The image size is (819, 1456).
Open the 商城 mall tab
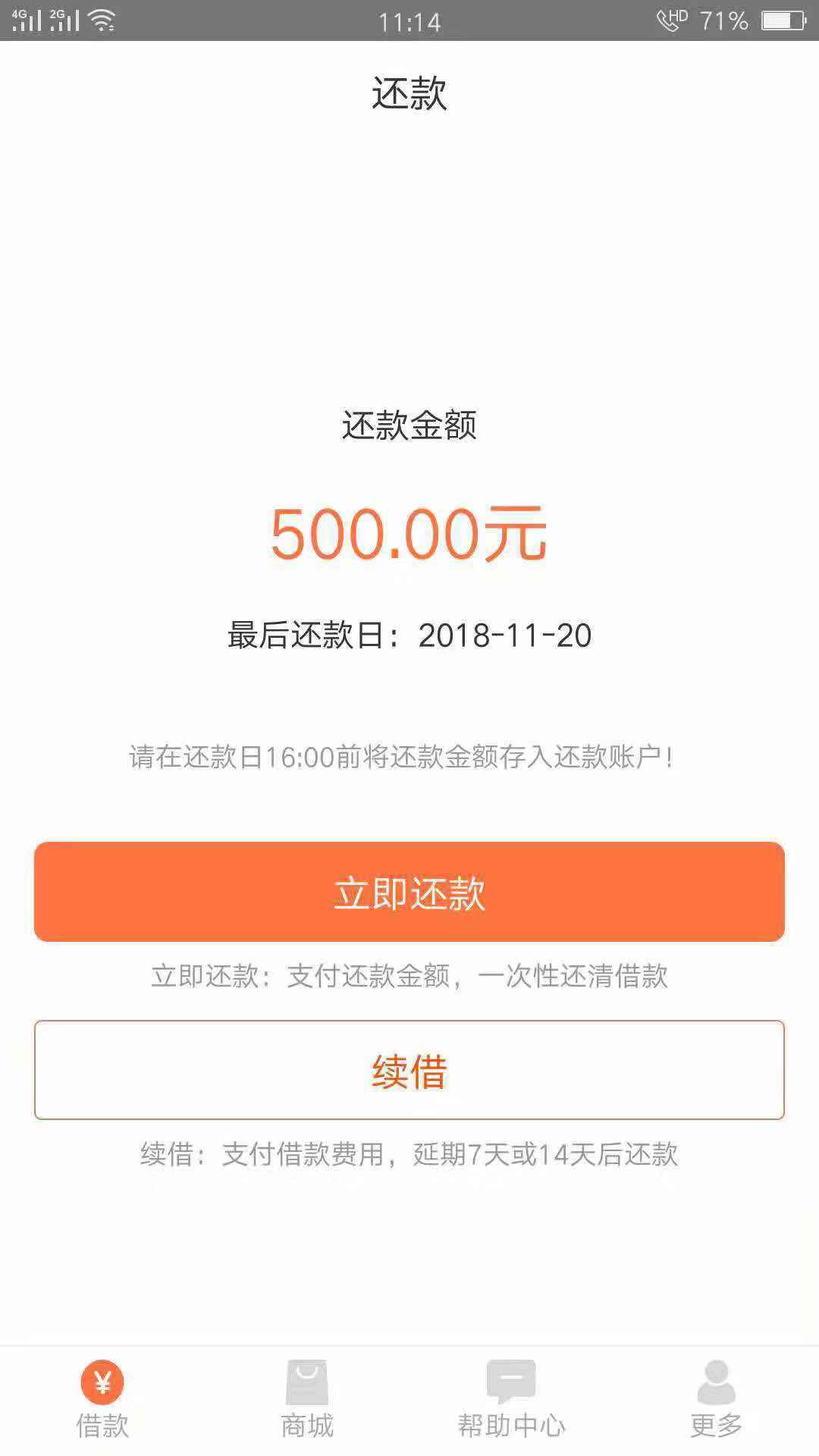[x=307, y=1400]
